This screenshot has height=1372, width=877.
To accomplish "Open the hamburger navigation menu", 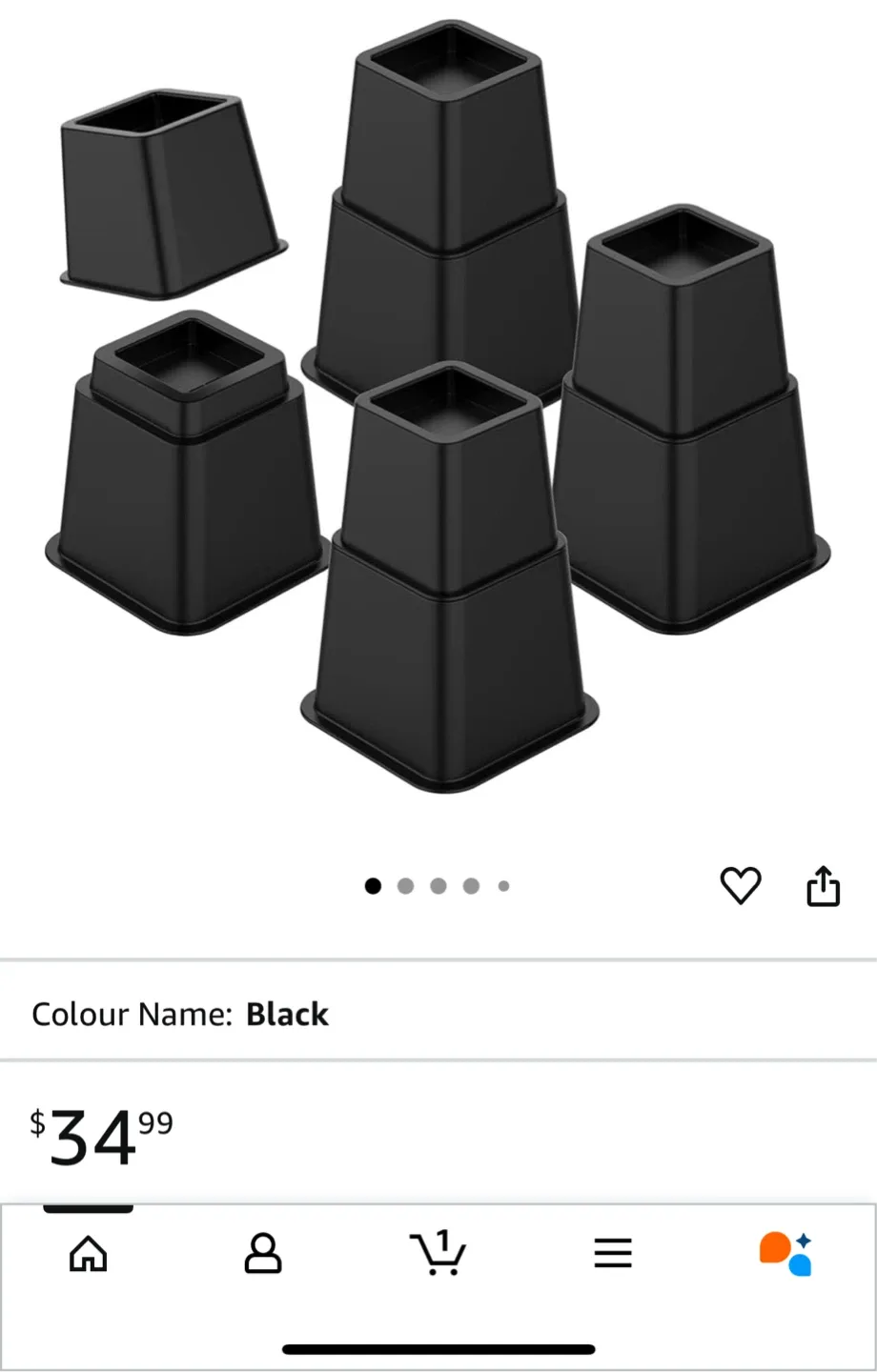I will tap(613, 1253).
